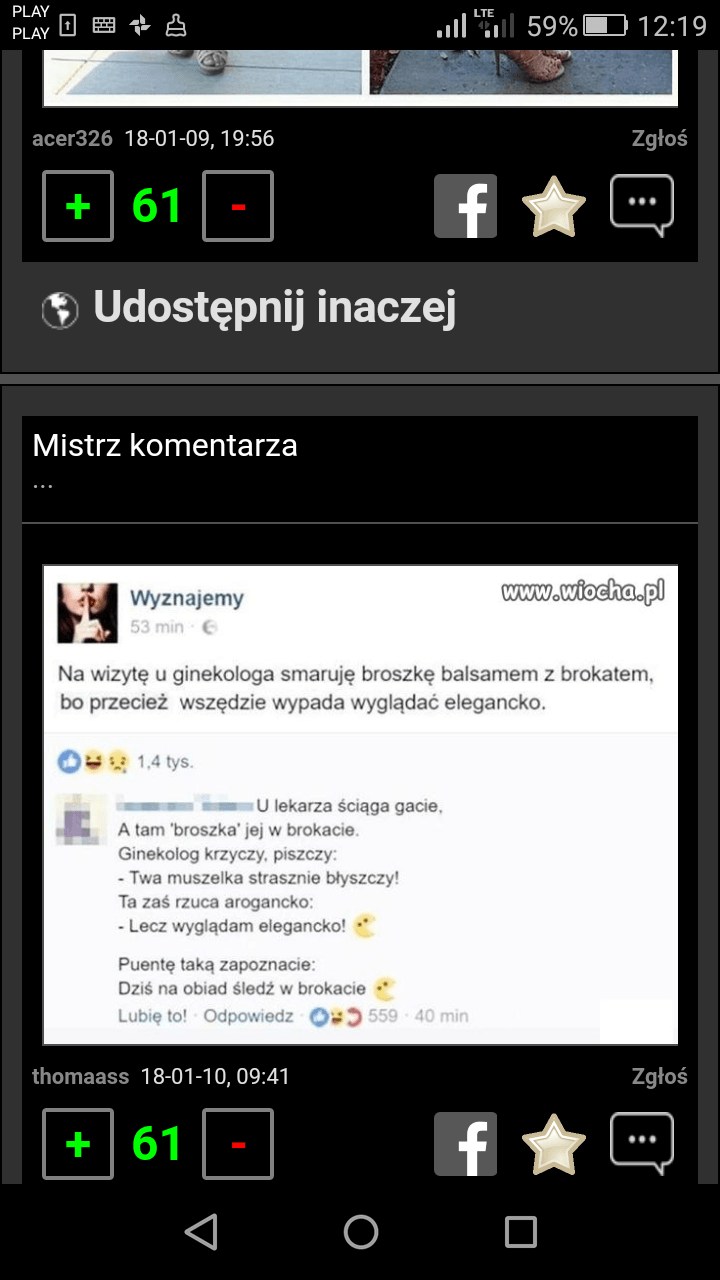The width and height of the screenshot is (720, 1280).
Task: Share thomaass's post on Facebook
Action: pyautogui.click(x=465, y=1144)
